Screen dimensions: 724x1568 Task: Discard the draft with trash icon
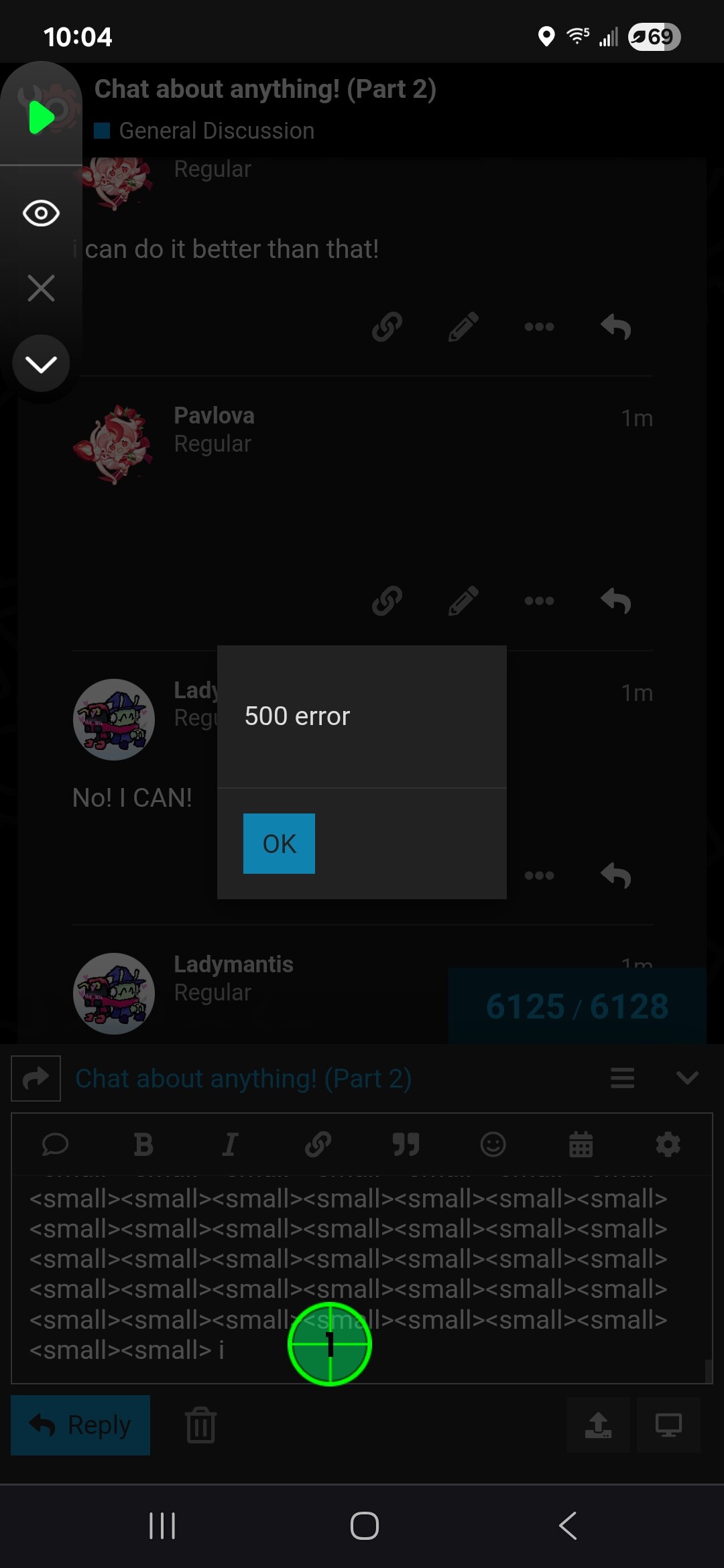pos(200,1425)
